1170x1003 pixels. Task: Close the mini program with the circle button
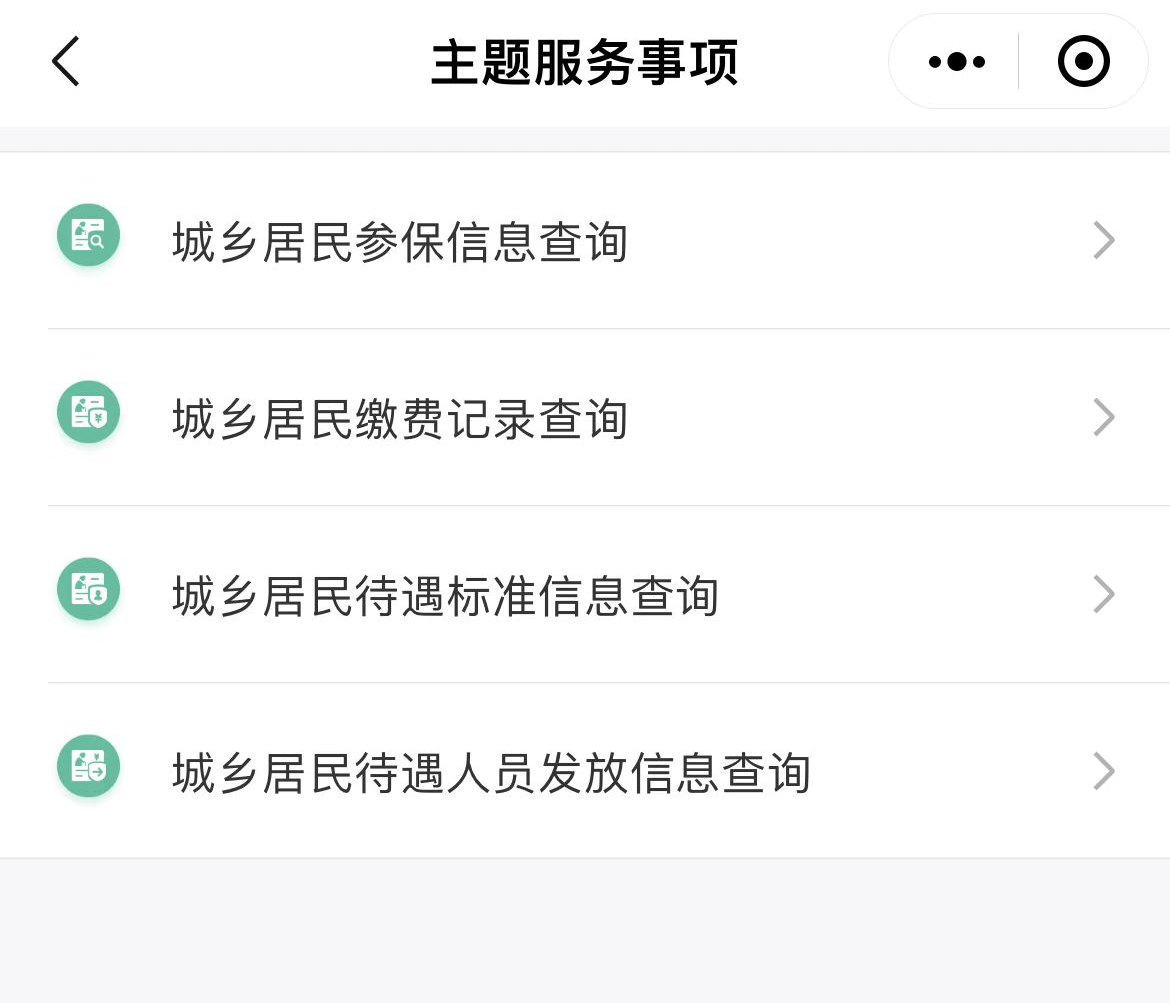pos(1083,62)
